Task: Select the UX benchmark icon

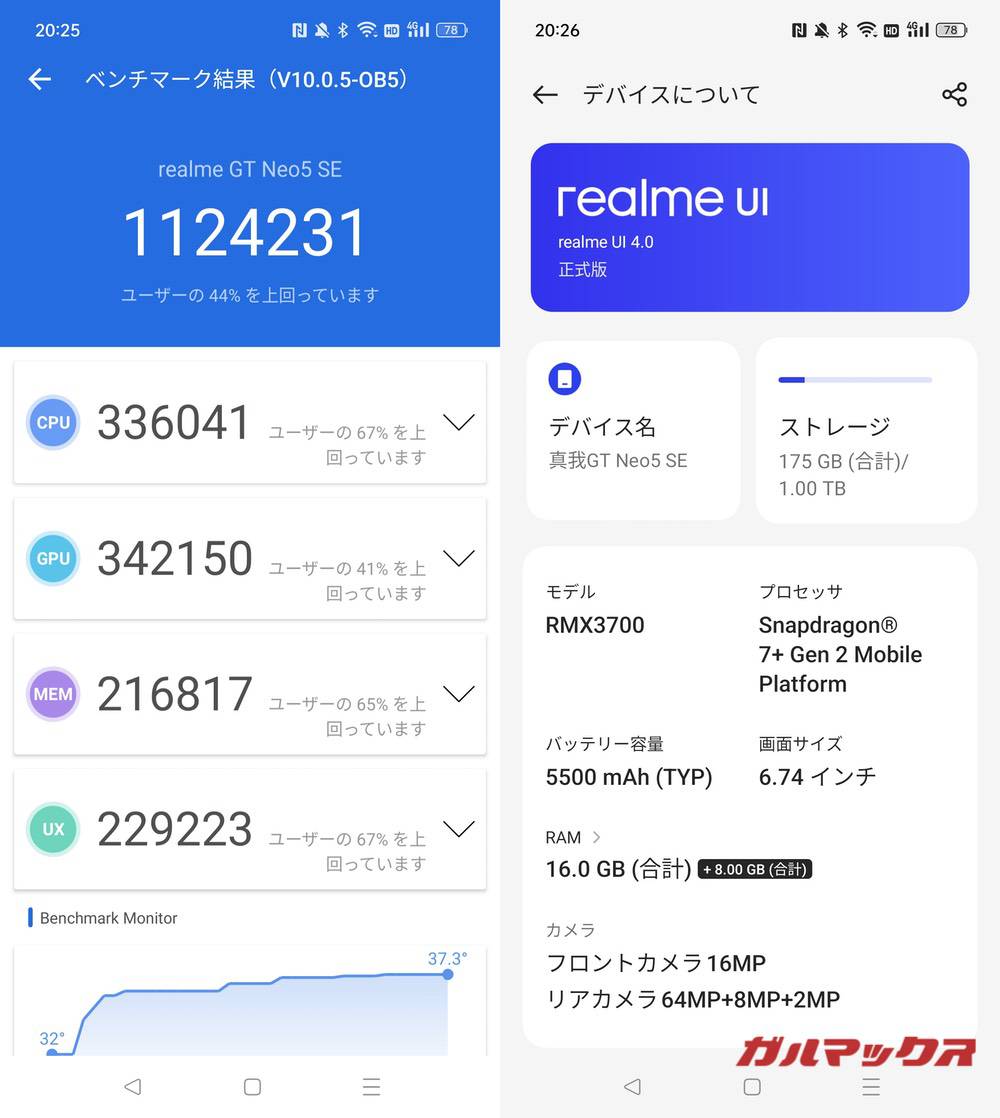Action: (52, 829)
